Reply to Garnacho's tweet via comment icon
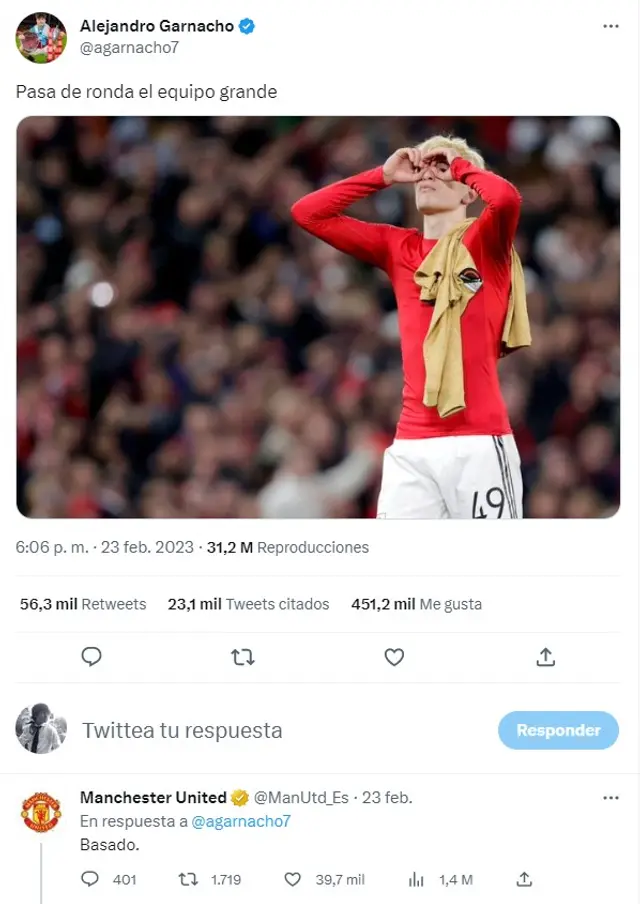Image resolution: width=640 pixels, height=904 pixels. (91, 657)
